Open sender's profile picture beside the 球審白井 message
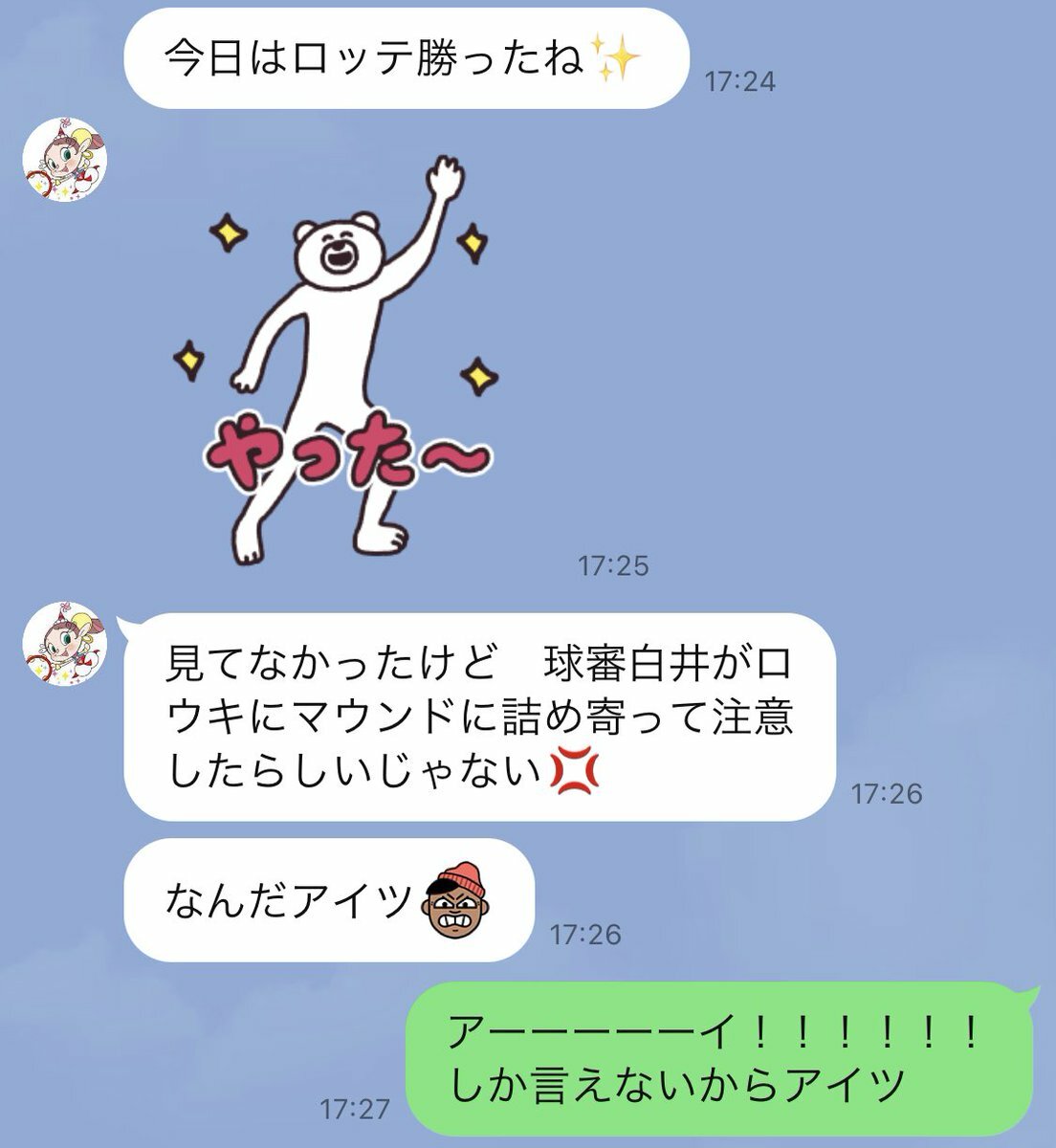The width and height of the screenshot is (1056, 1148). tap(64, 644)
